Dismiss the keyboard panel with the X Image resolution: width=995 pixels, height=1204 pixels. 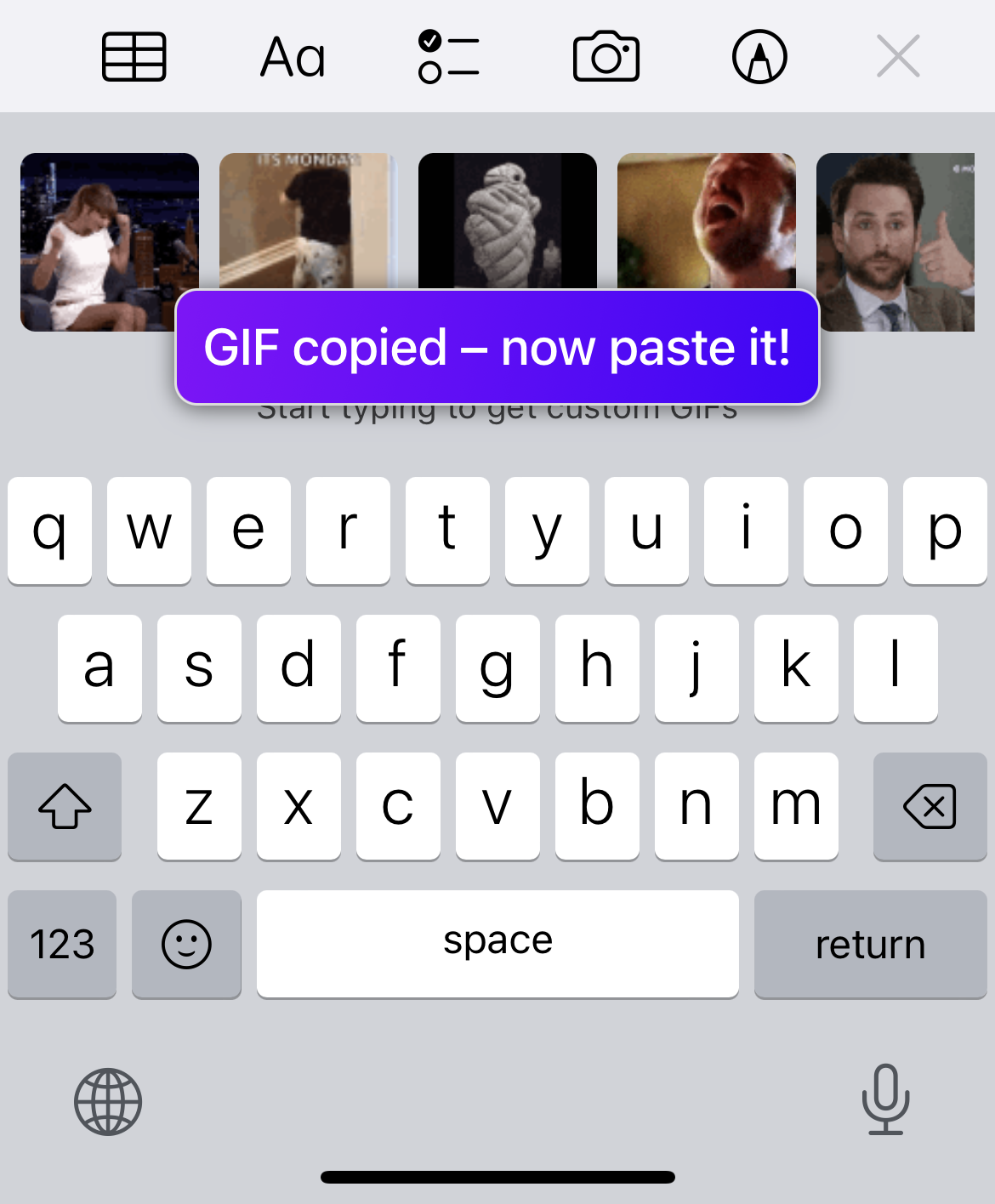coord(897,56)
